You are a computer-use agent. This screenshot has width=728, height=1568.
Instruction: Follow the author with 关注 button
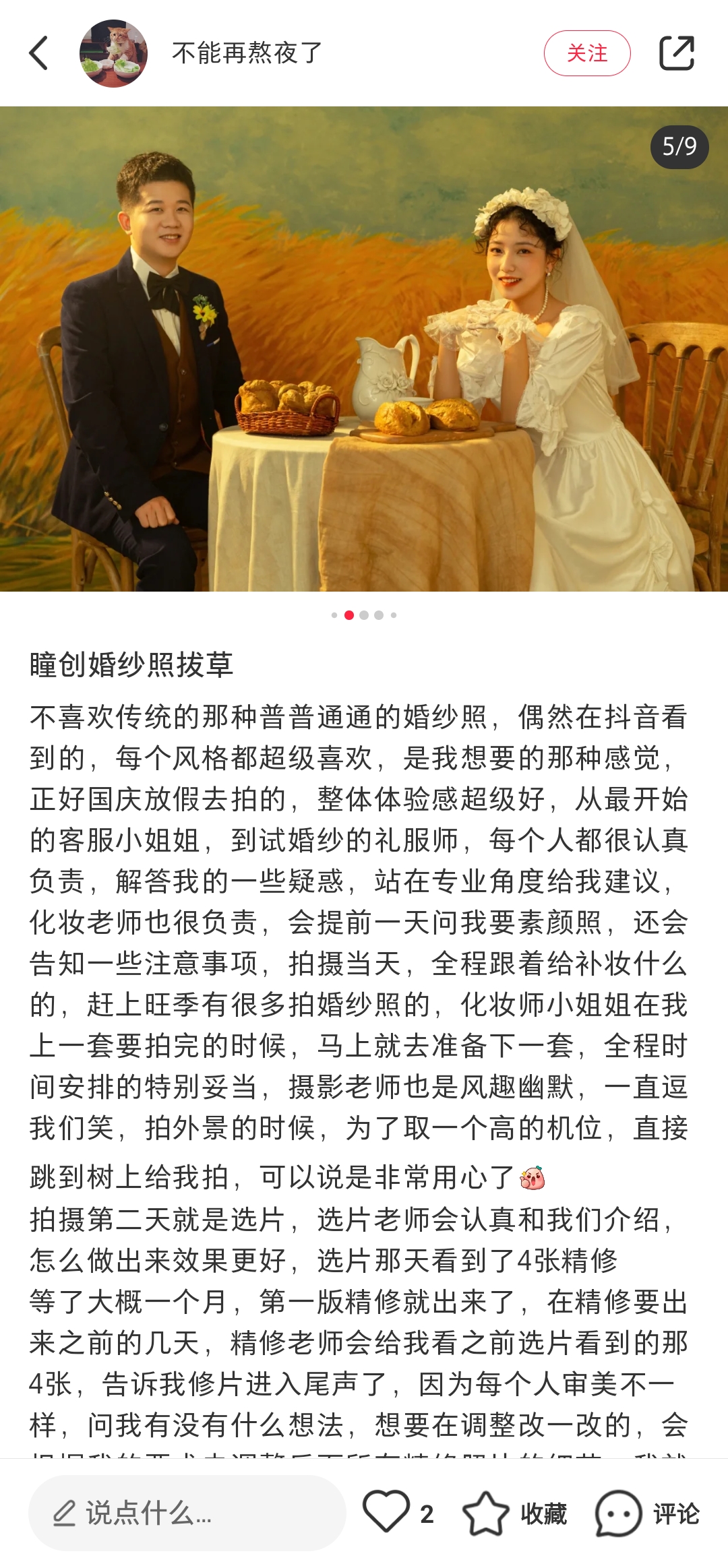click(586, 53)
